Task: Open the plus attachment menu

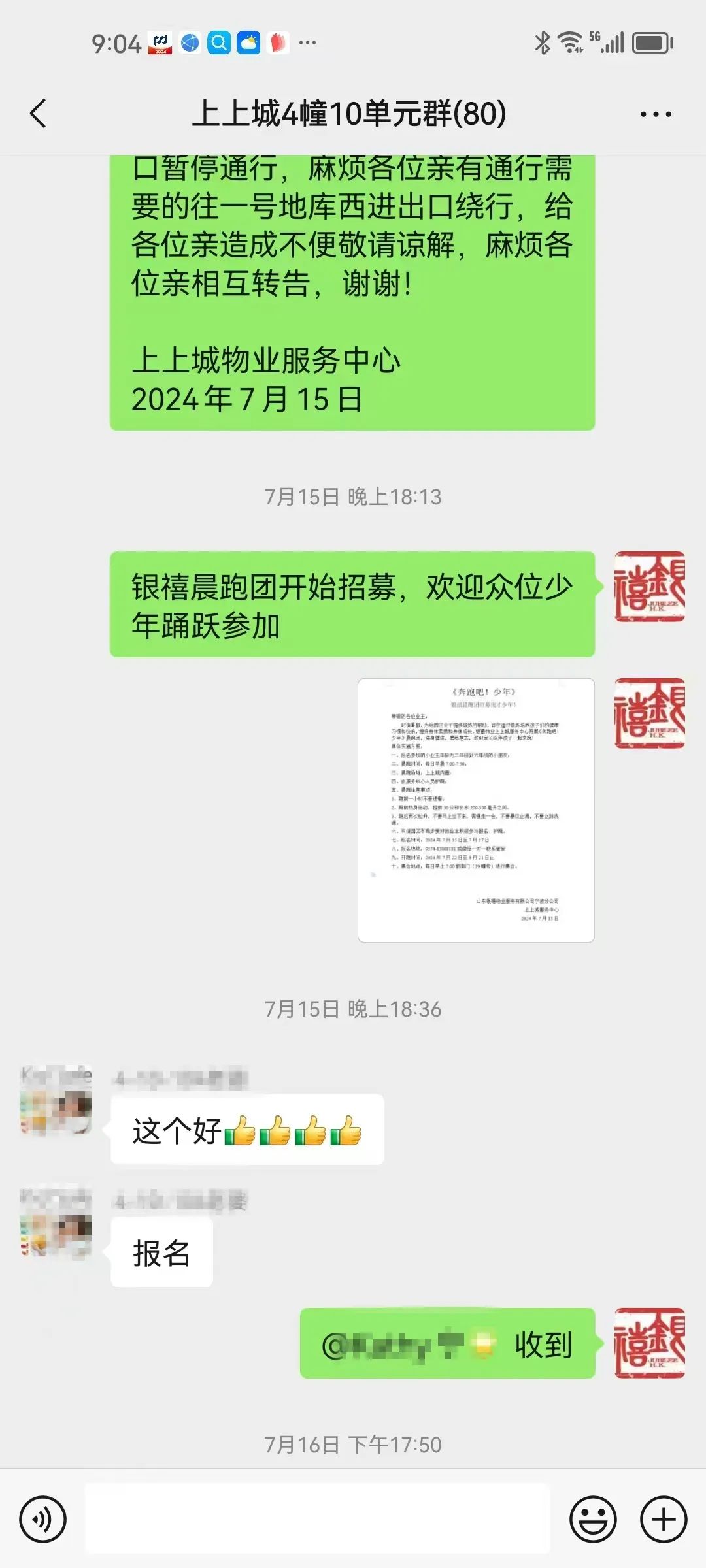Action: (x=663, y=1519)
